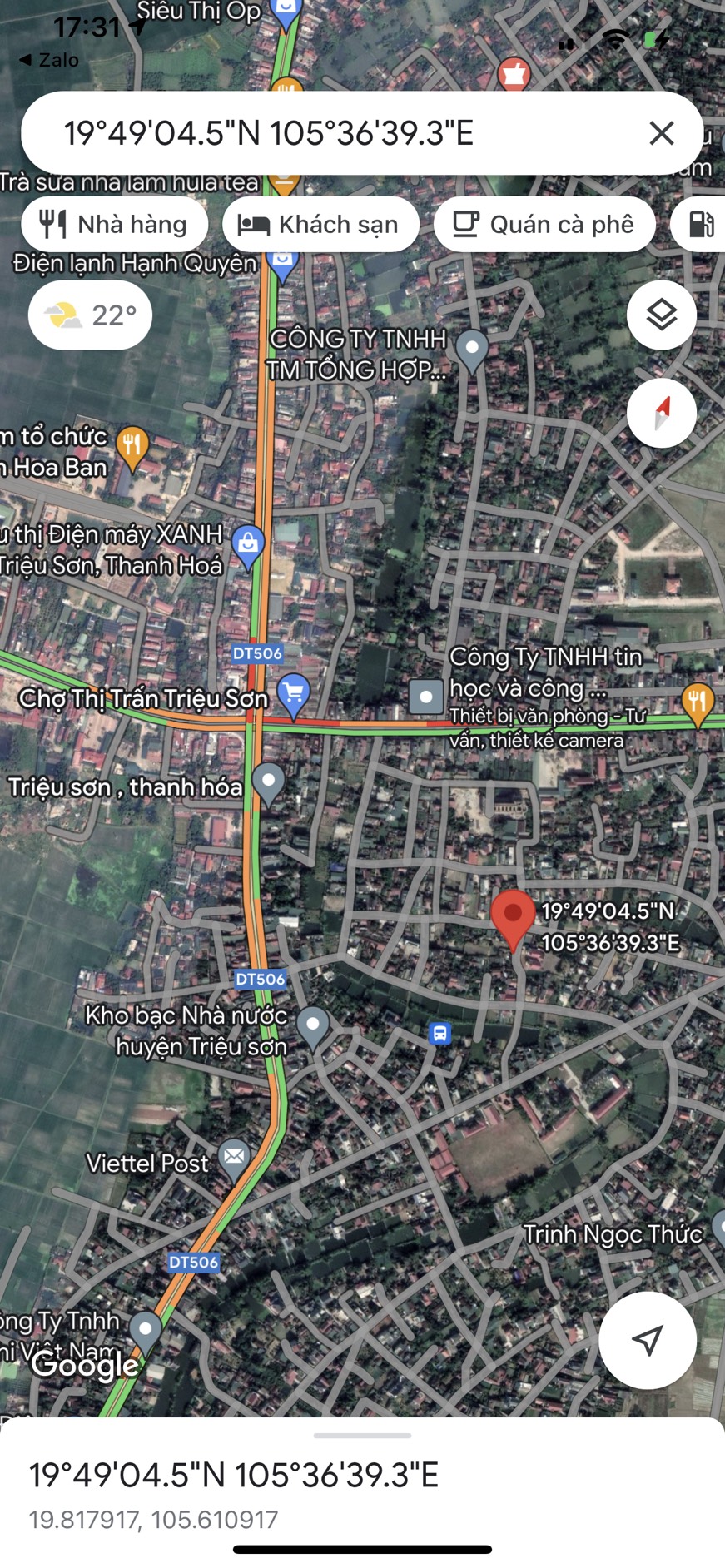Select the Nhà hàng chip
This screenshot has width=725, height=1568.
[114, 224]
